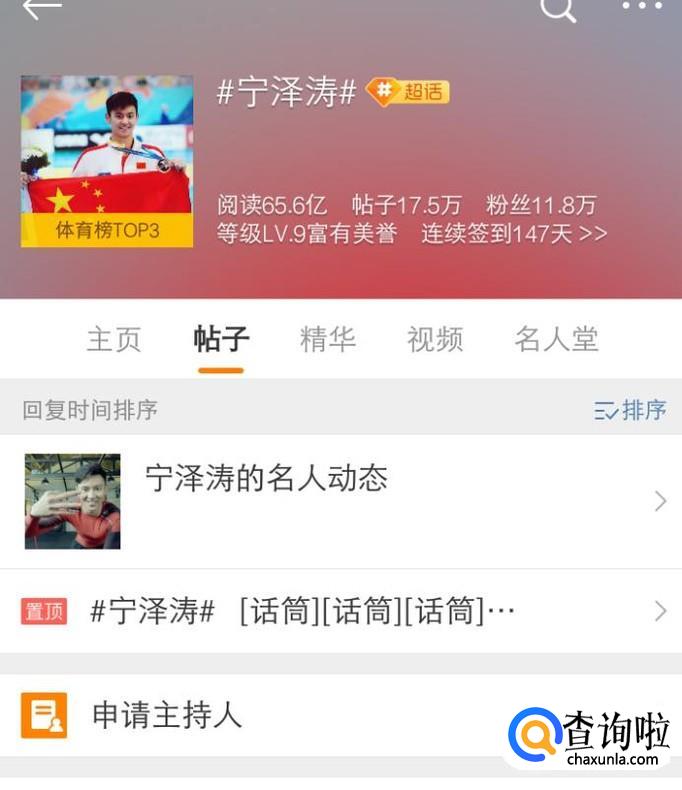The width and height of the screenshot is (682, 790).
Task: Open 宁泽涛的名人动态 row
Action: 340,501
